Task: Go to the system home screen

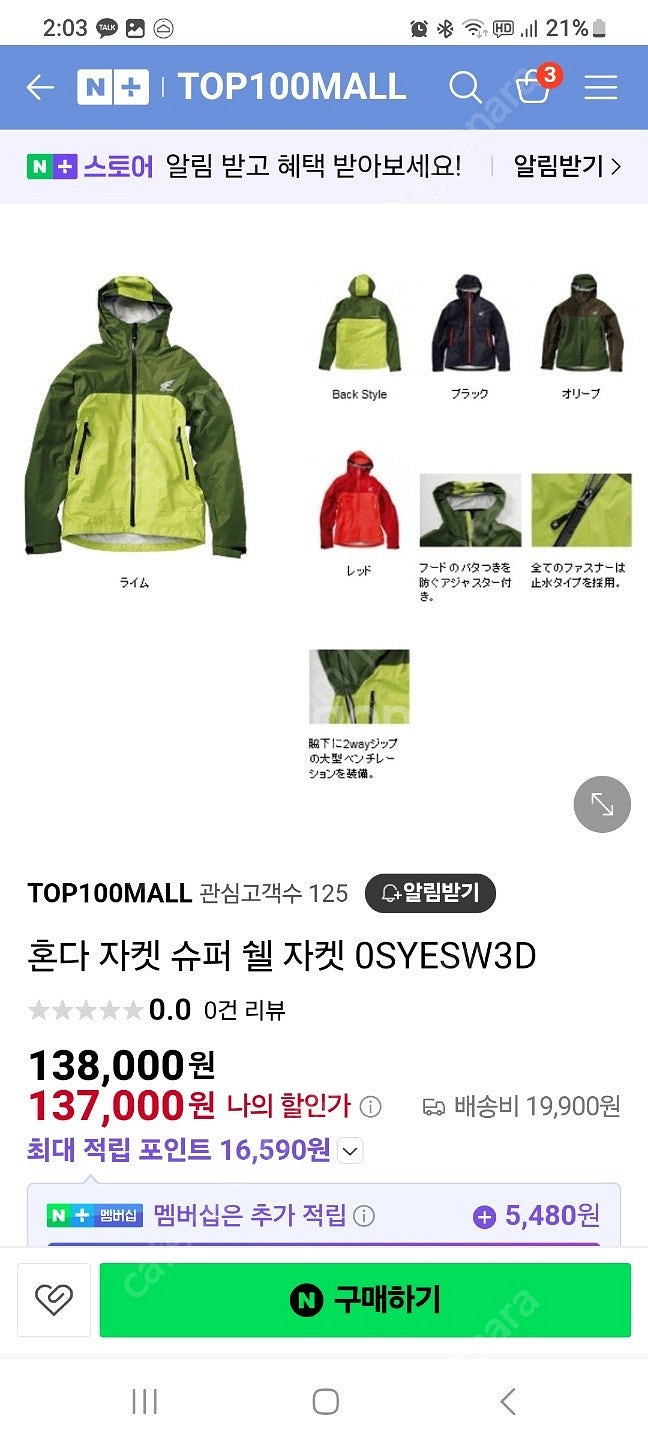Action: 325,1401
